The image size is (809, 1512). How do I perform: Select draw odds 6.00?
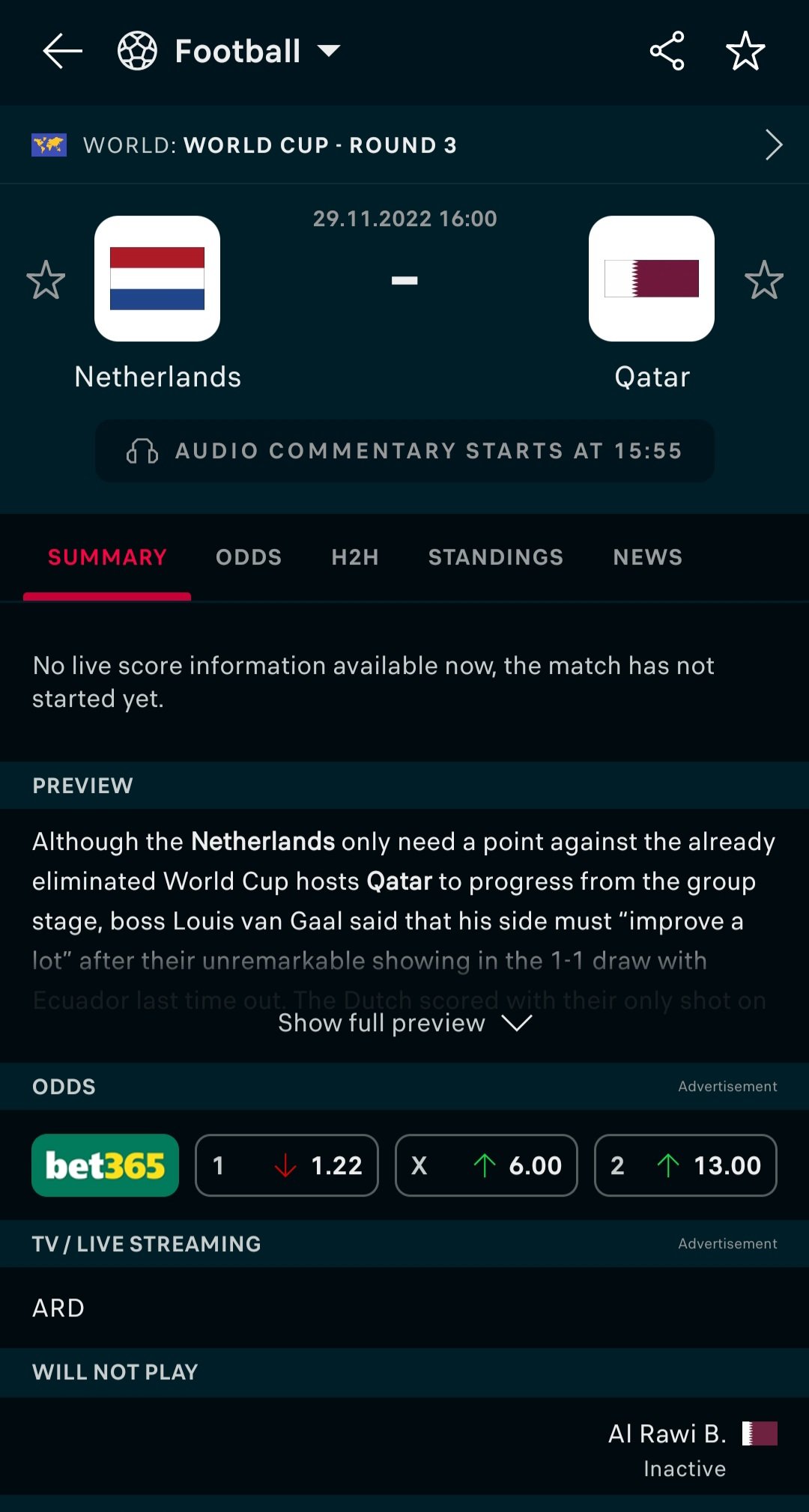[486, 1165]
